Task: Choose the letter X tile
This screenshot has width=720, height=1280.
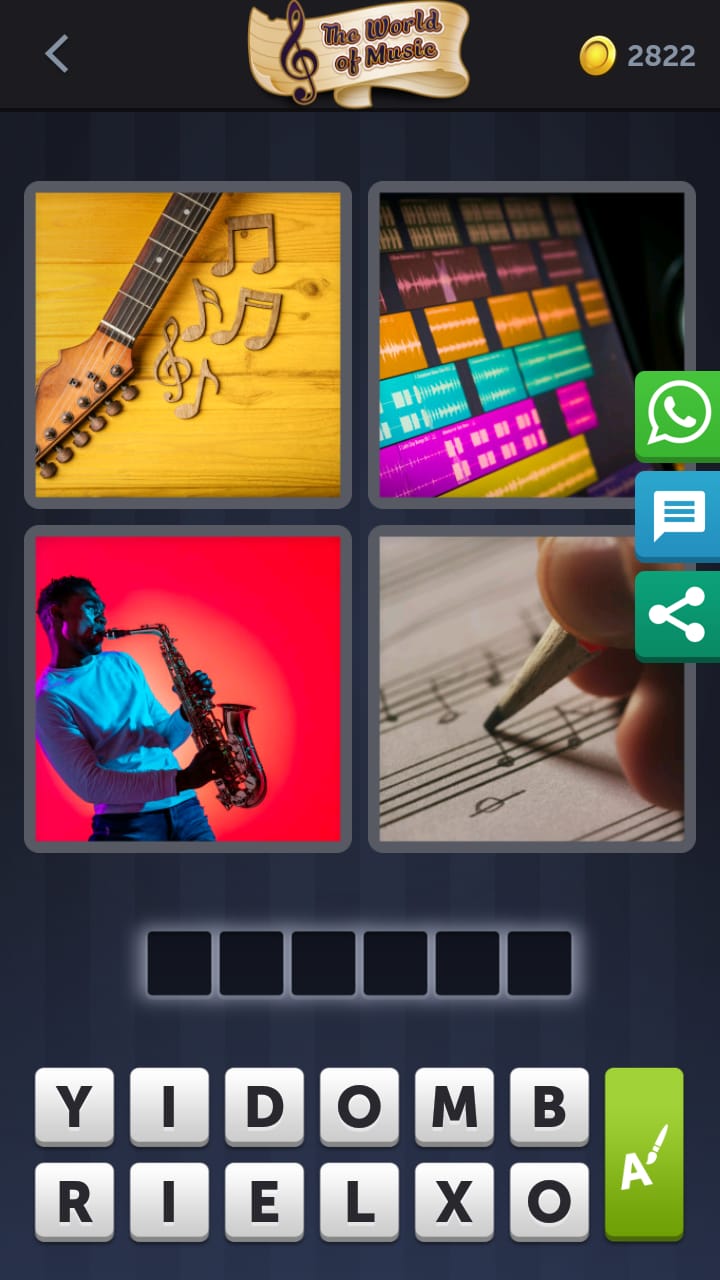Action: (x=454, y=1201)
